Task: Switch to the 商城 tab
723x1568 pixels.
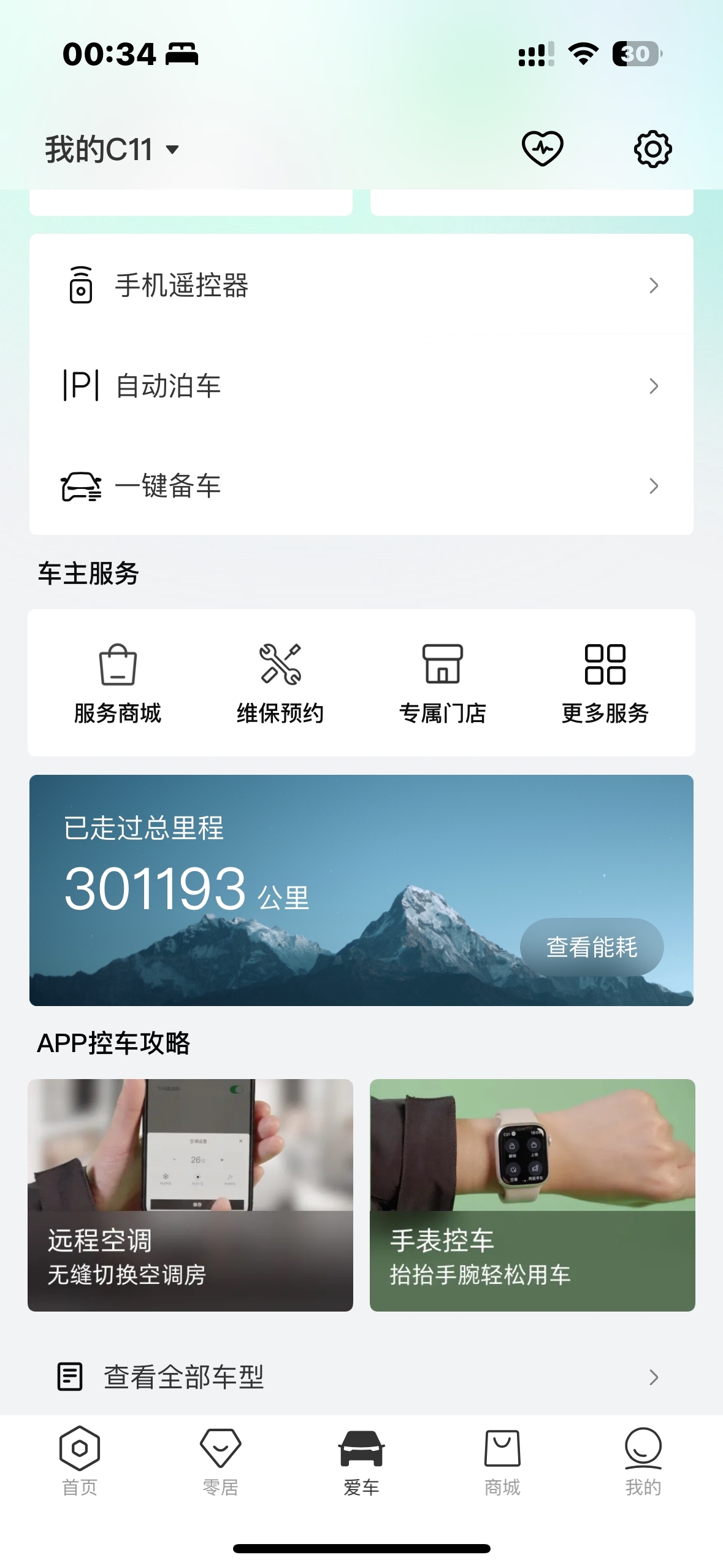Action: 502,1461
